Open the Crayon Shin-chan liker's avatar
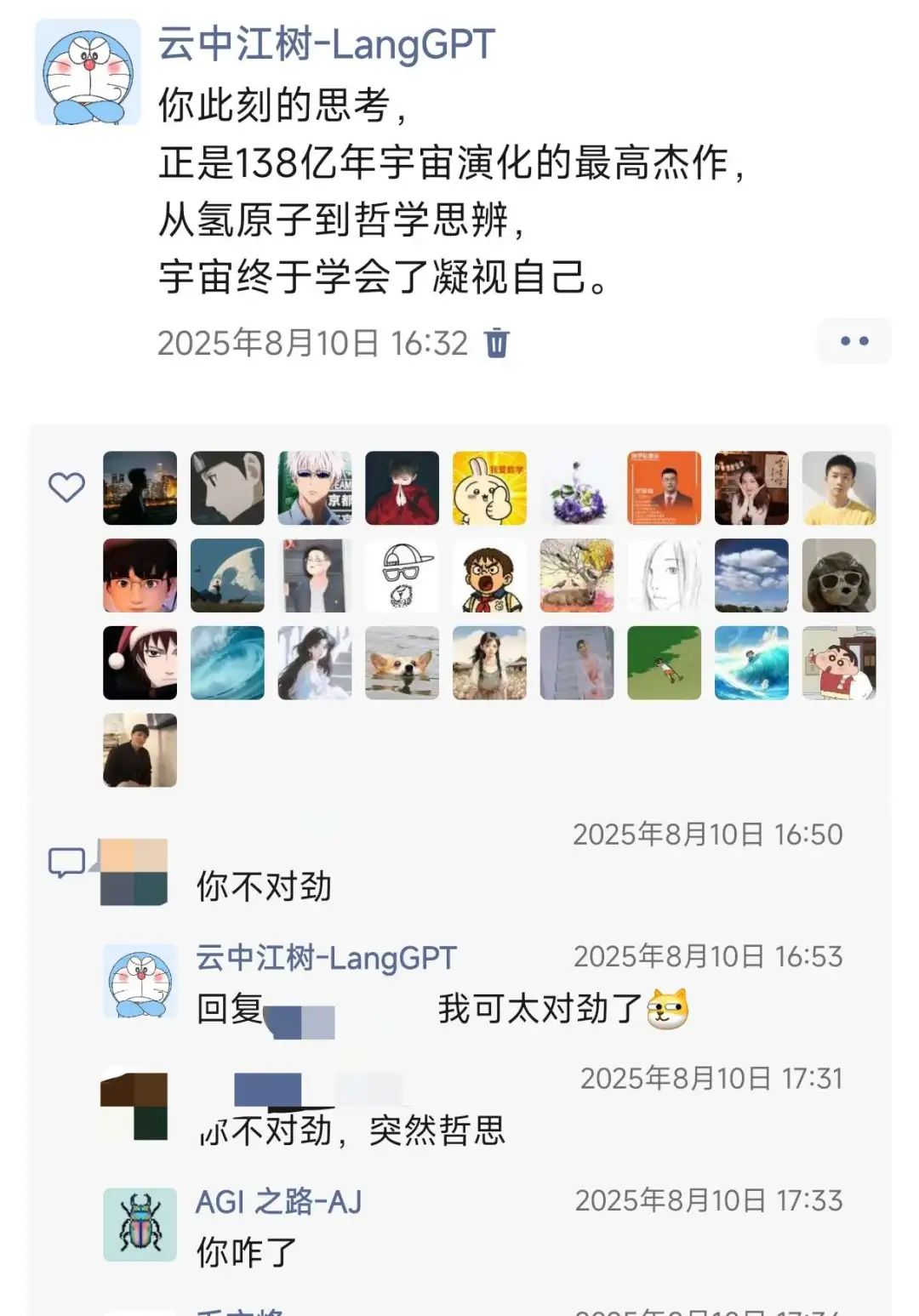Screen dimensions: 919x1316 (838, 663)
